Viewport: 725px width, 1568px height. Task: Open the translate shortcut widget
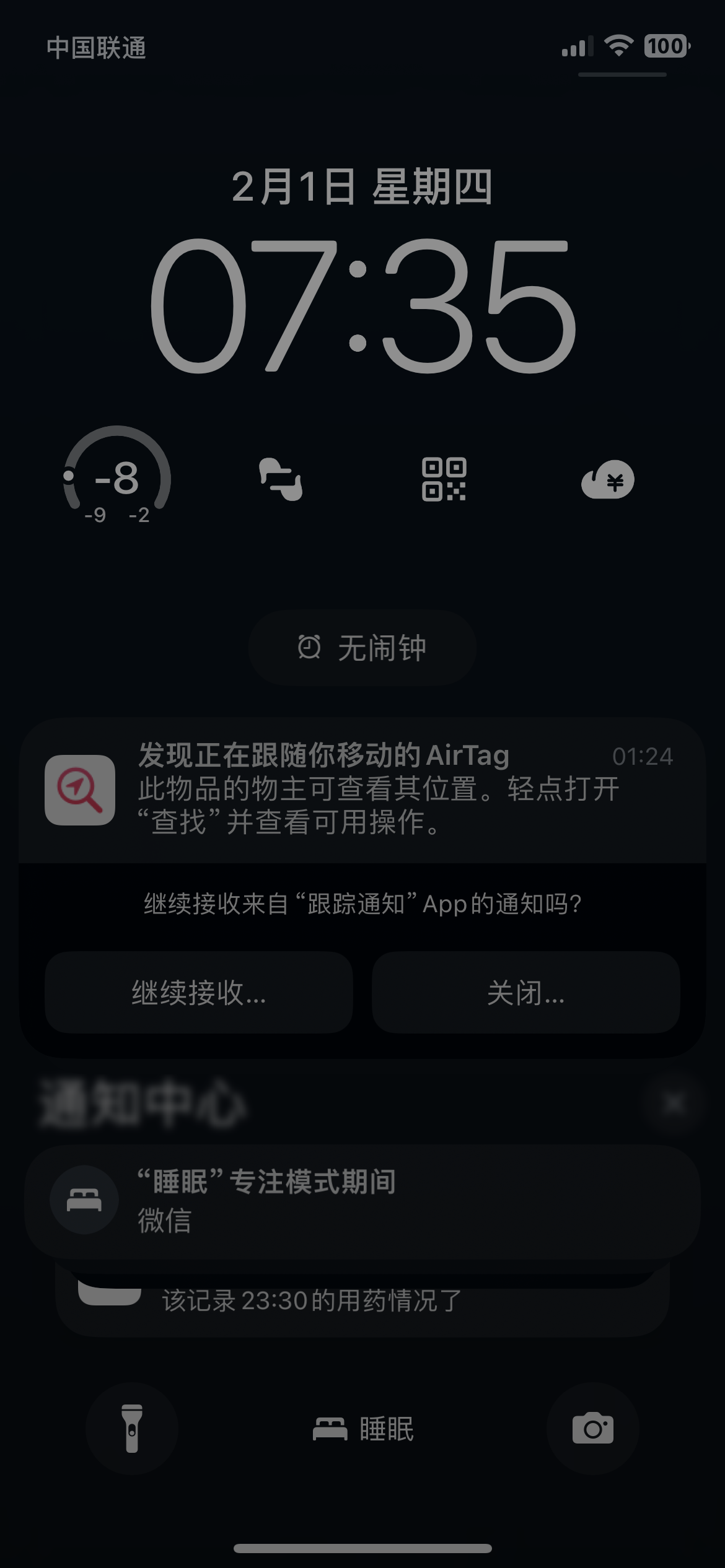(x=280, y=479)
